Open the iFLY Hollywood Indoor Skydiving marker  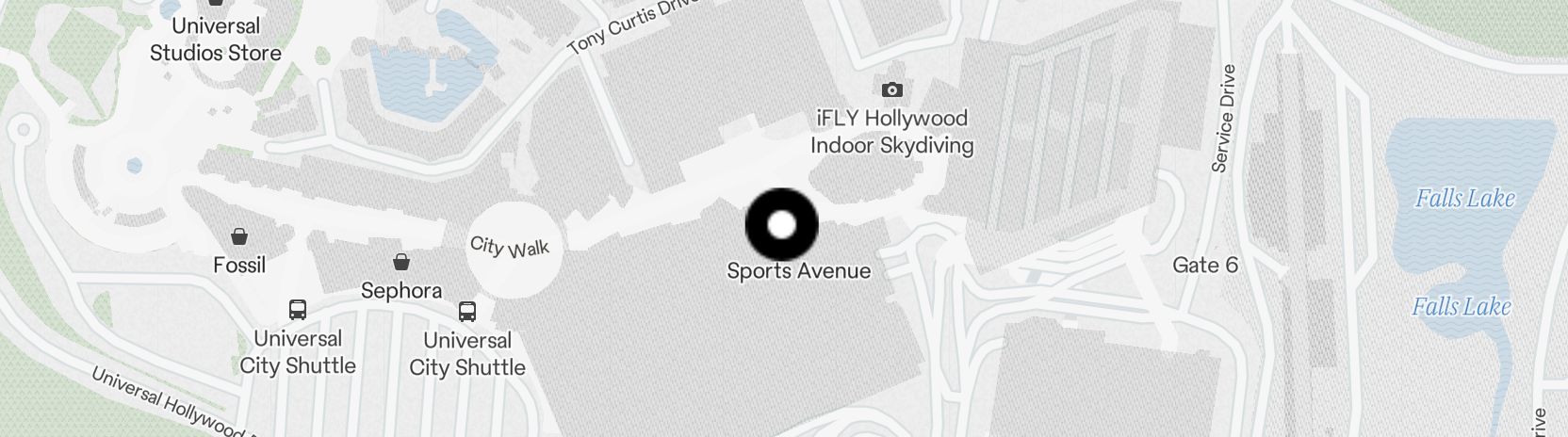(891, 90)
